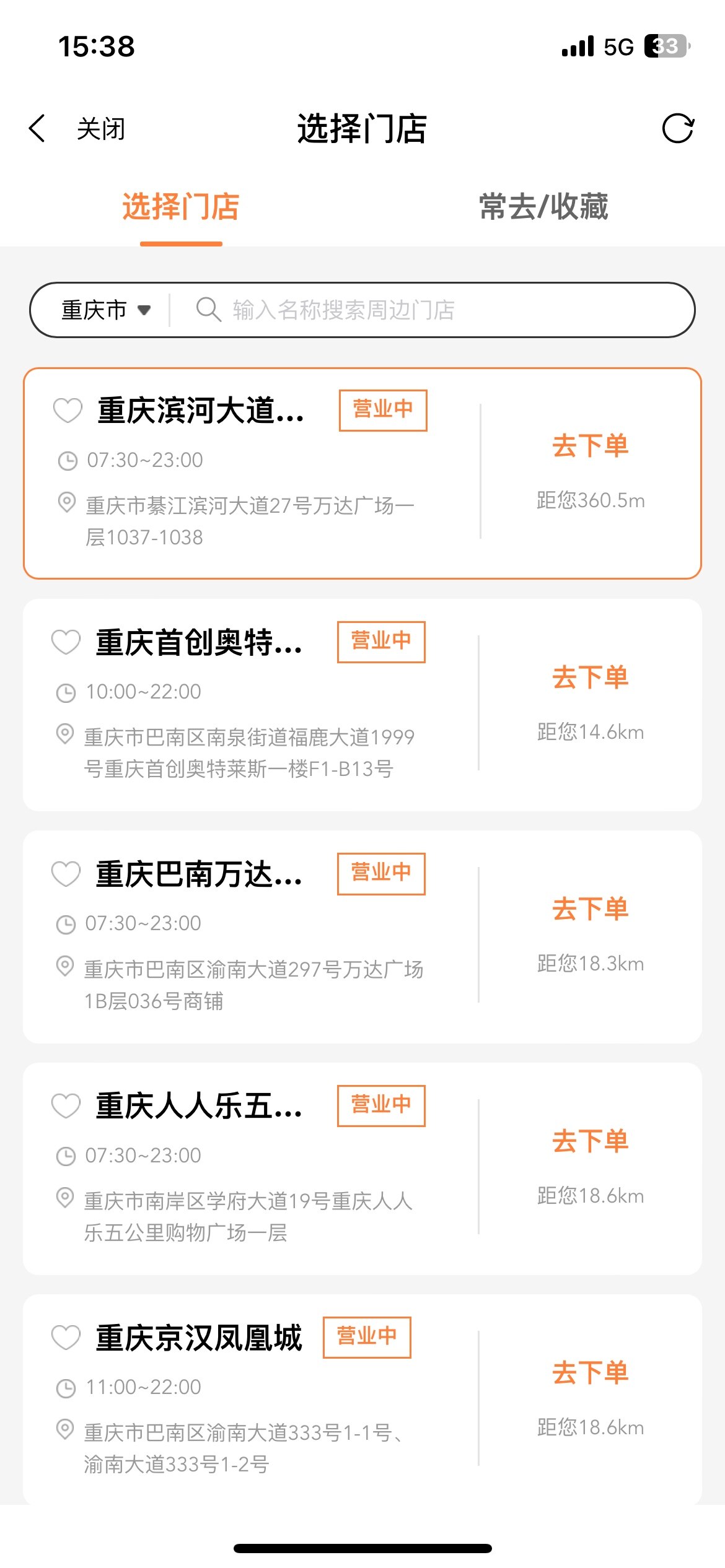
Task: Open the 重庆市 city dropdown
Action: 106,310
